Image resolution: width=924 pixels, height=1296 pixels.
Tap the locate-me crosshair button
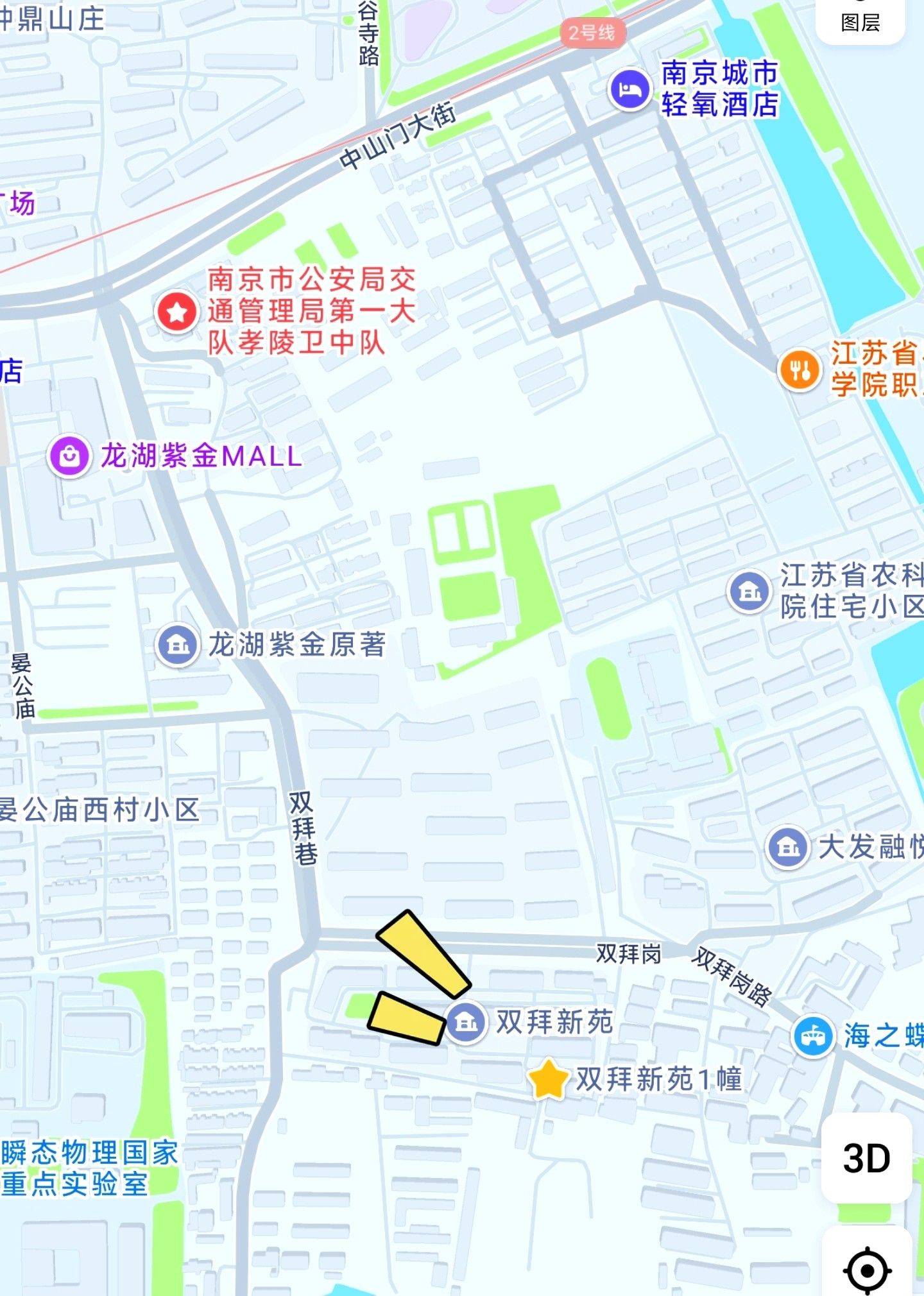coord(867,1270)
